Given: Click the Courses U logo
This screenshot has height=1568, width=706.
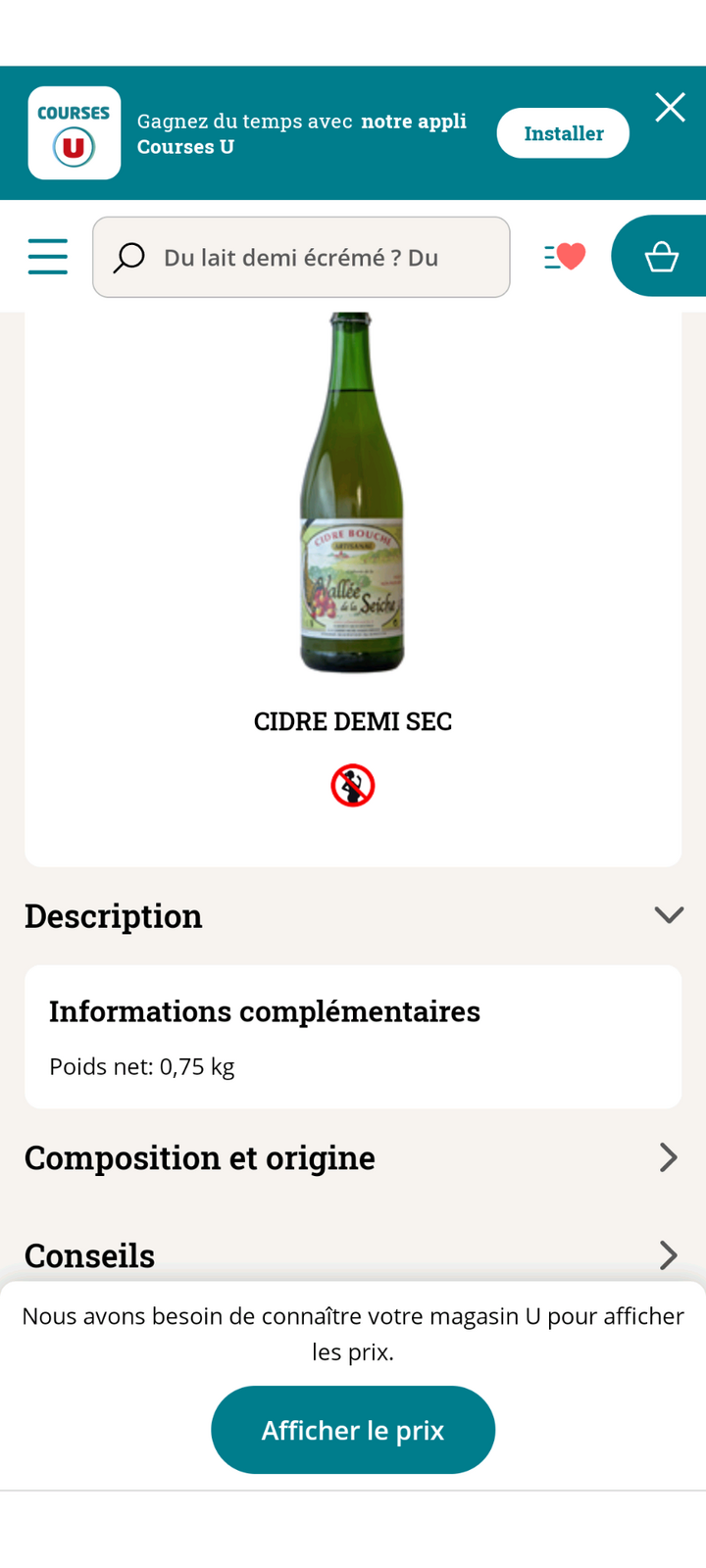Looking at the screenshot, I should [74, 133].
